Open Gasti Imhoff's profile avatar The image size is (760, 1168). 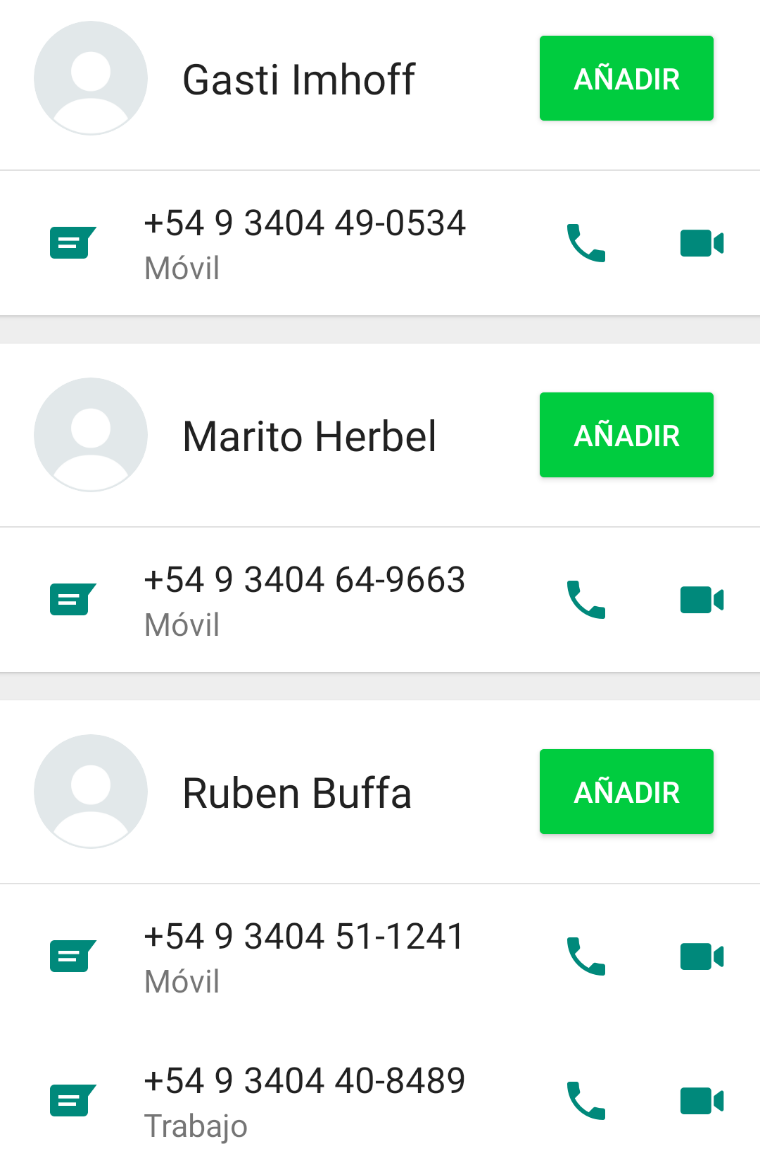point(90,78)
